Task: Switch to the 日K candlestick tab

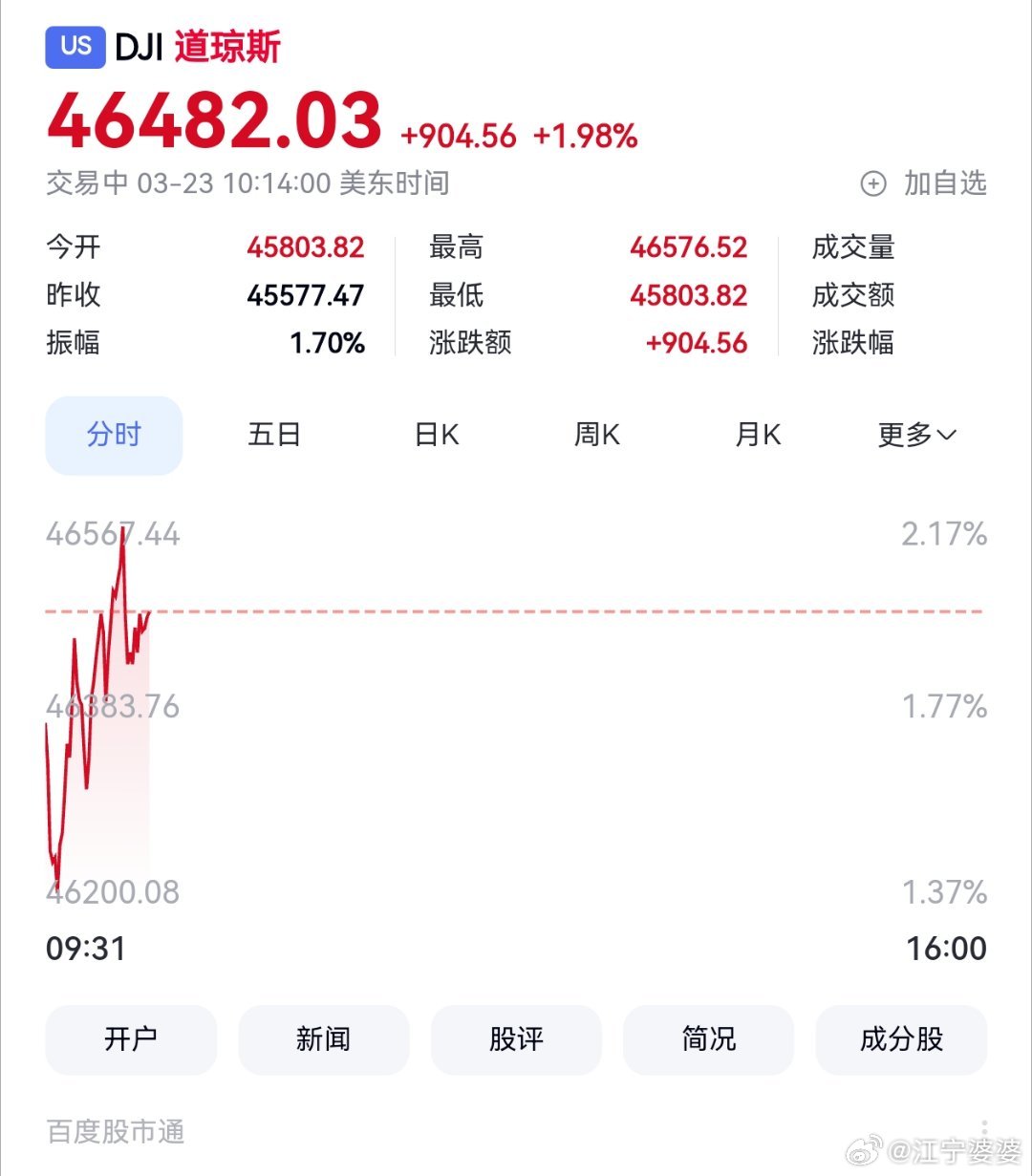Action: pyautogui.click(x=435, y=435)
